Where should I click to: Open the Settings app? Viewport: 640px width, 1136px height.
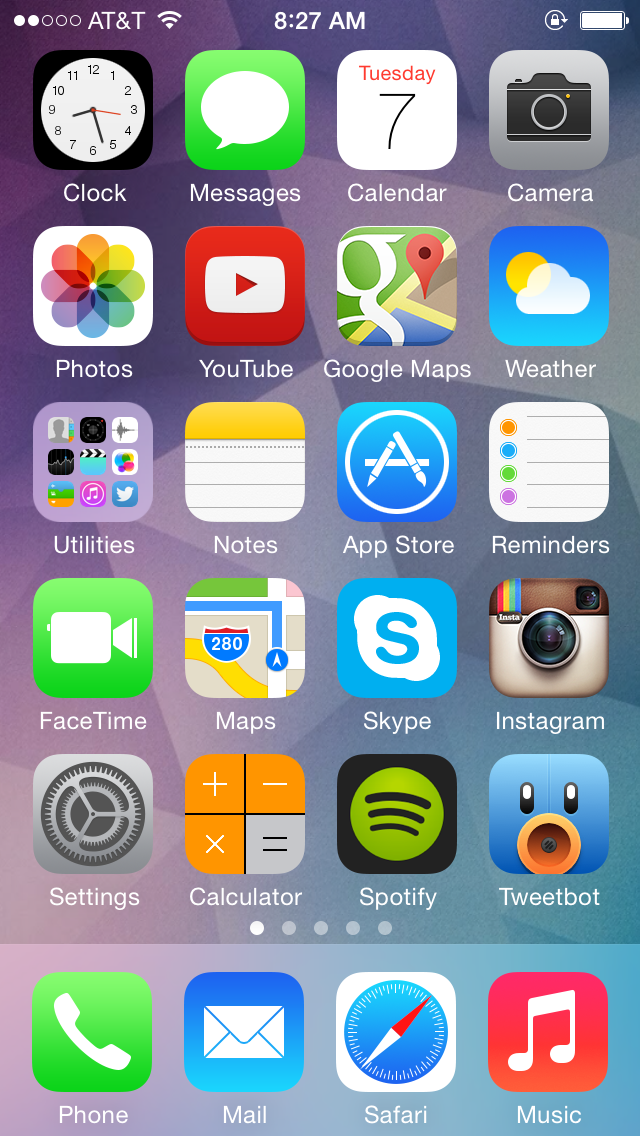click(93, 814)
